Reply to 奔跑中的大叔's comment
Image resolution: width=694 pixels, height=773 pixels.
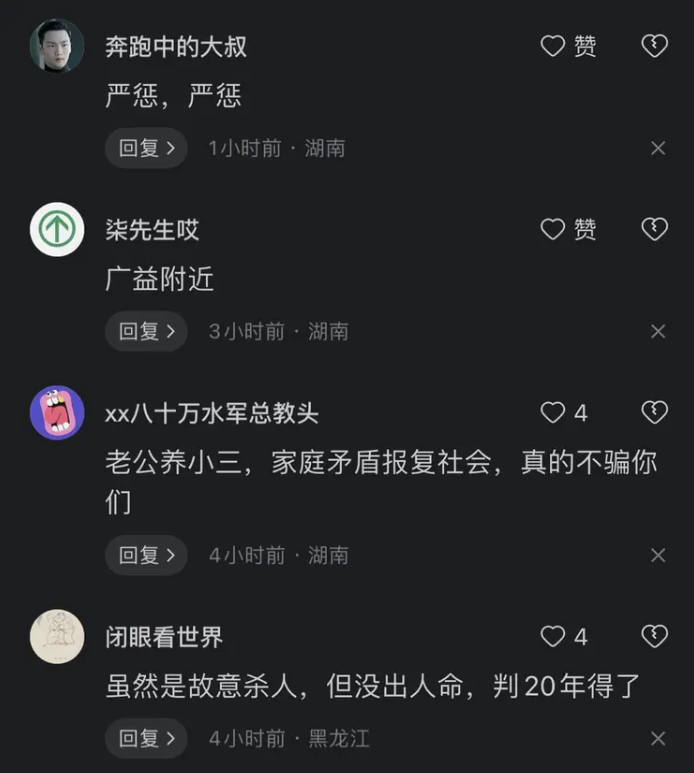(x=146, y=148)
